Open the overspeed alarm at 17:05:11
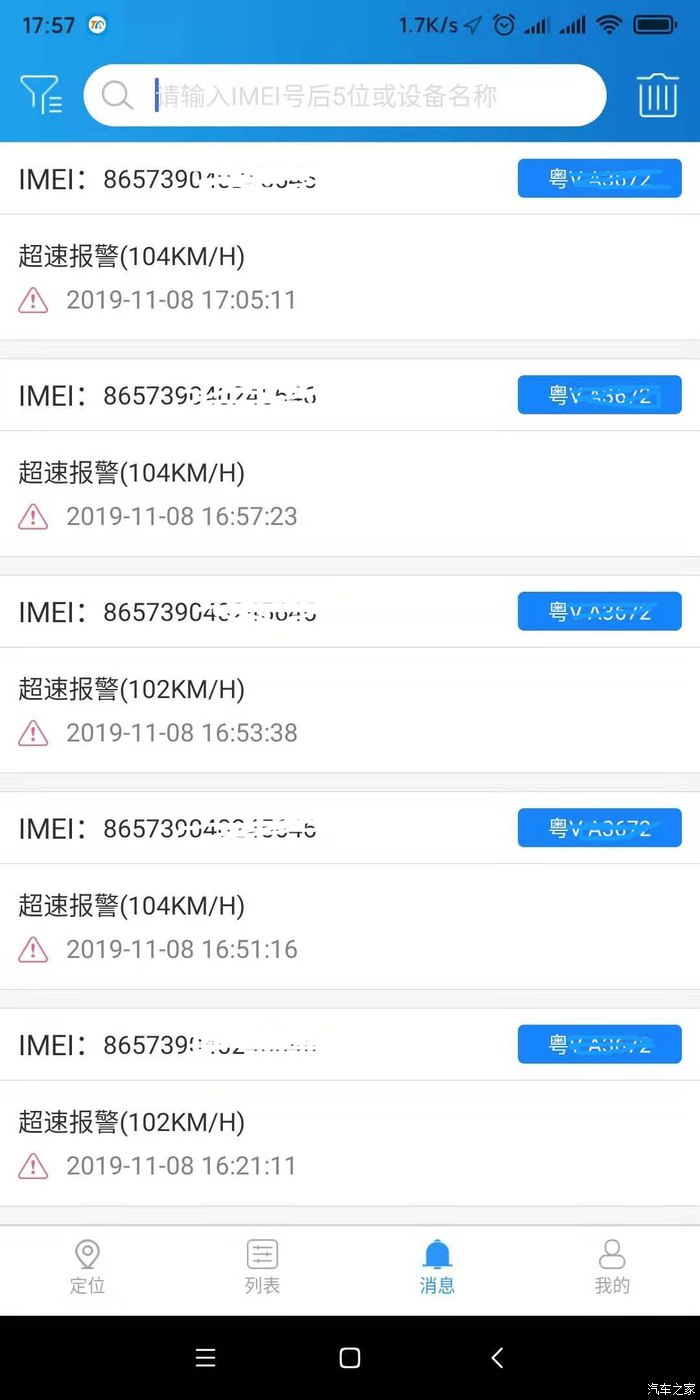Image resolution: width=700 pixels, height=1400 pixels. tap(350, 278)
